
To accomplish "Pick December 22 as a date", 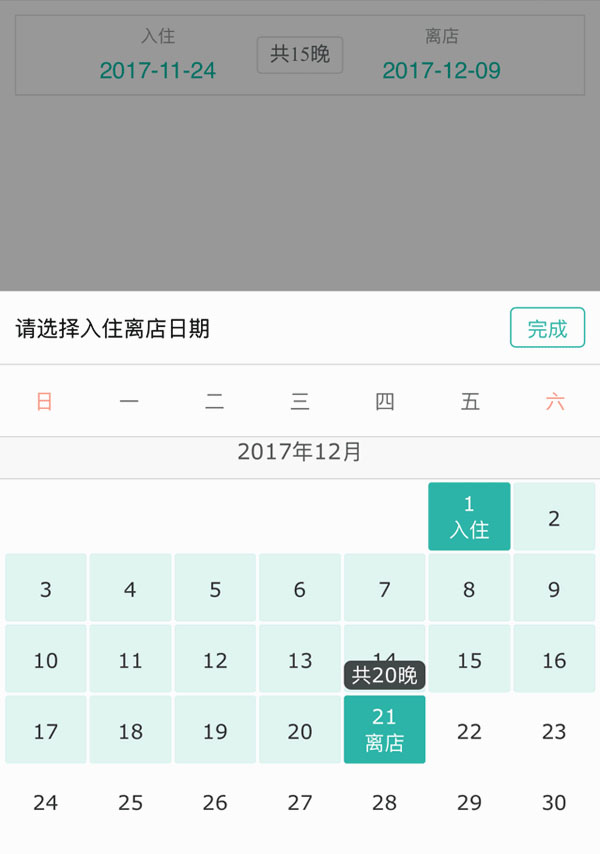I will 469,730.
